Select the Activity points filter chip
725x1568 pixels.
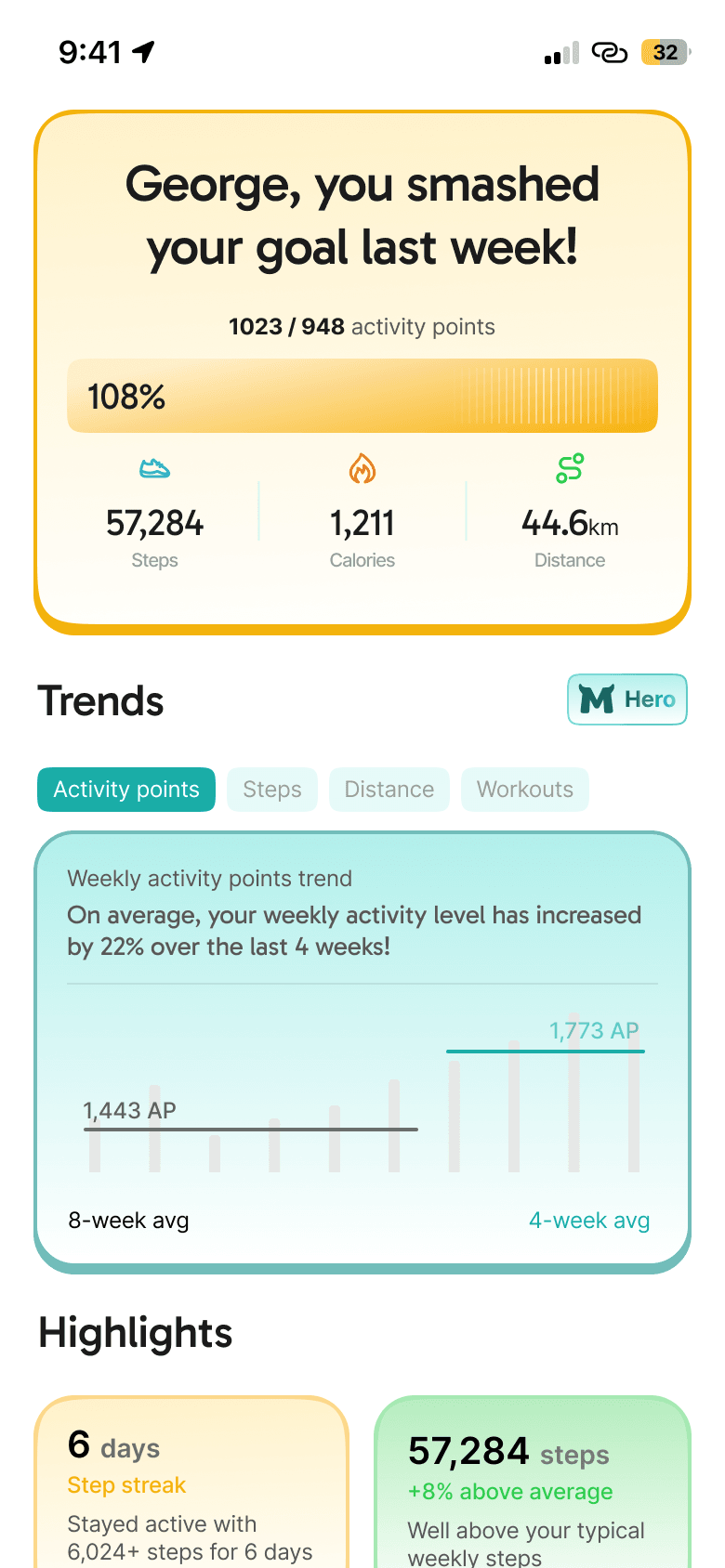point(125,789)
